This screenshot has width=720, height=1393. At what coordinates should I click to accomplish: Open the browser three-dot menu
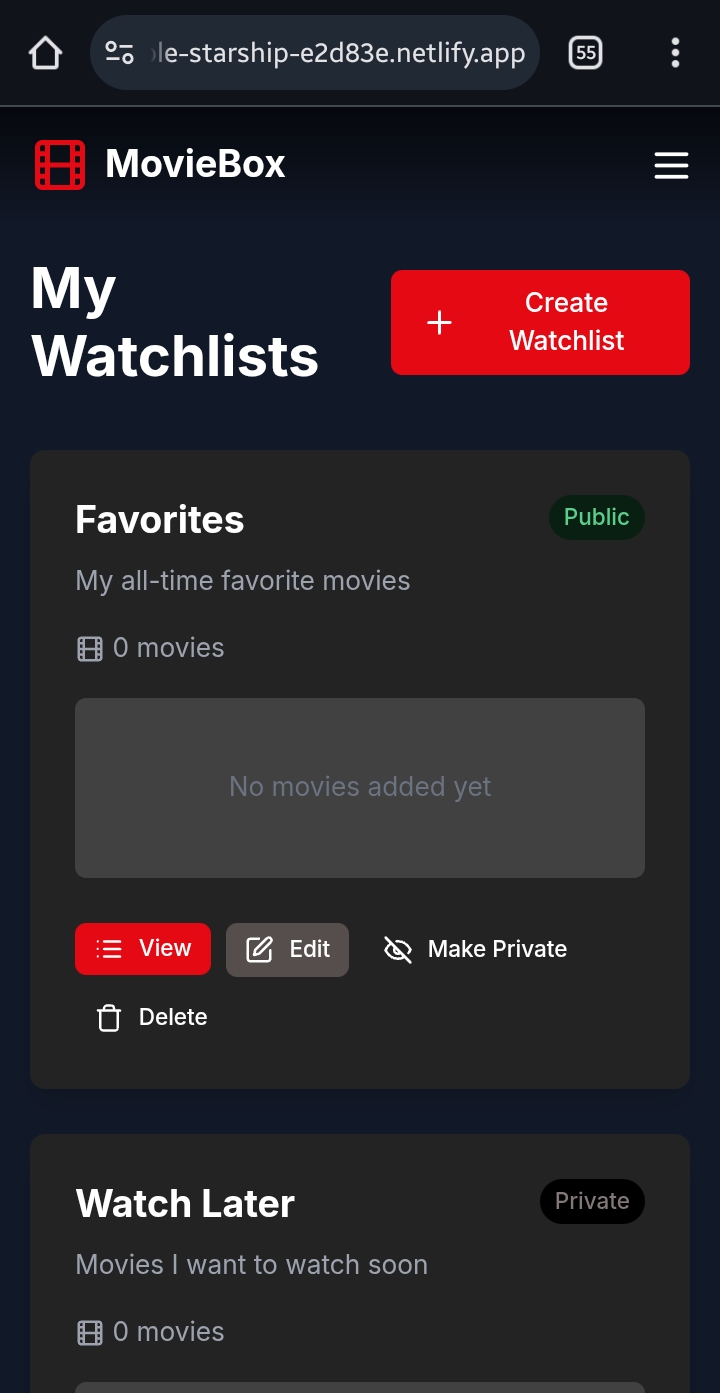(x=675, y=52)
